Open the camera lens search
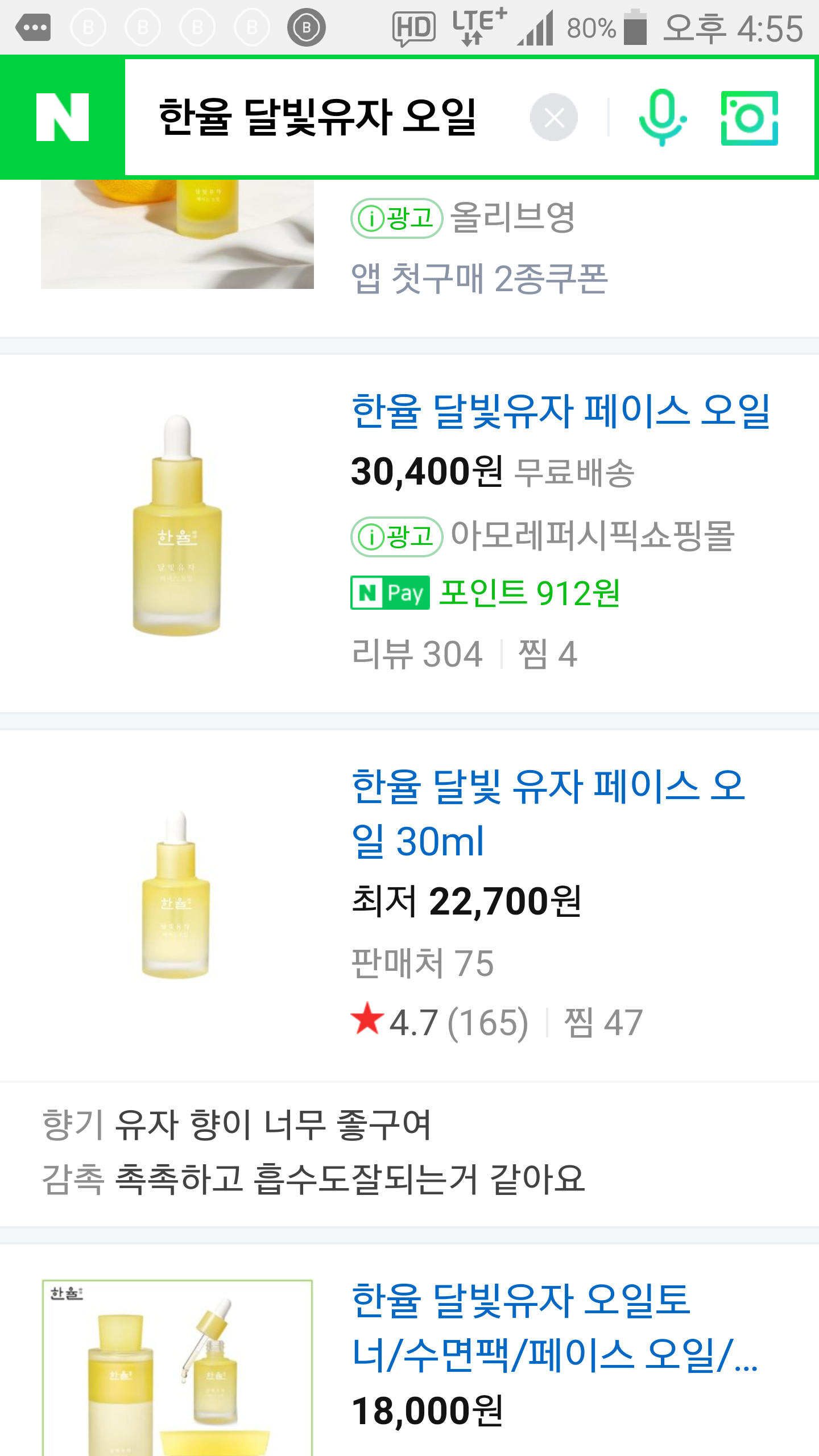The height and width of the screenshot is (1456, 819). pos(749,118)
